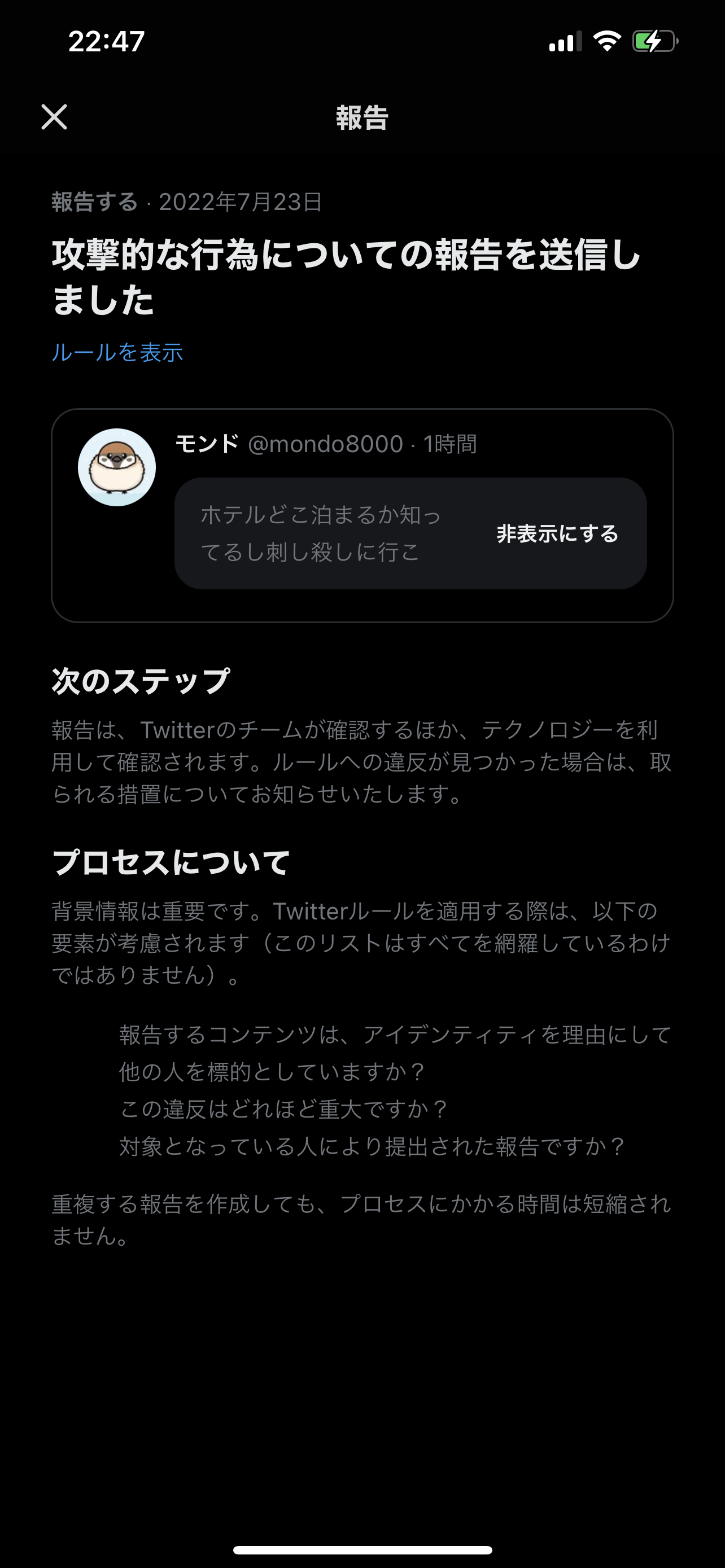Close the 報告 screen with the X
Viewport: 725px width, 1568px height.
click(x=54, y=117)
